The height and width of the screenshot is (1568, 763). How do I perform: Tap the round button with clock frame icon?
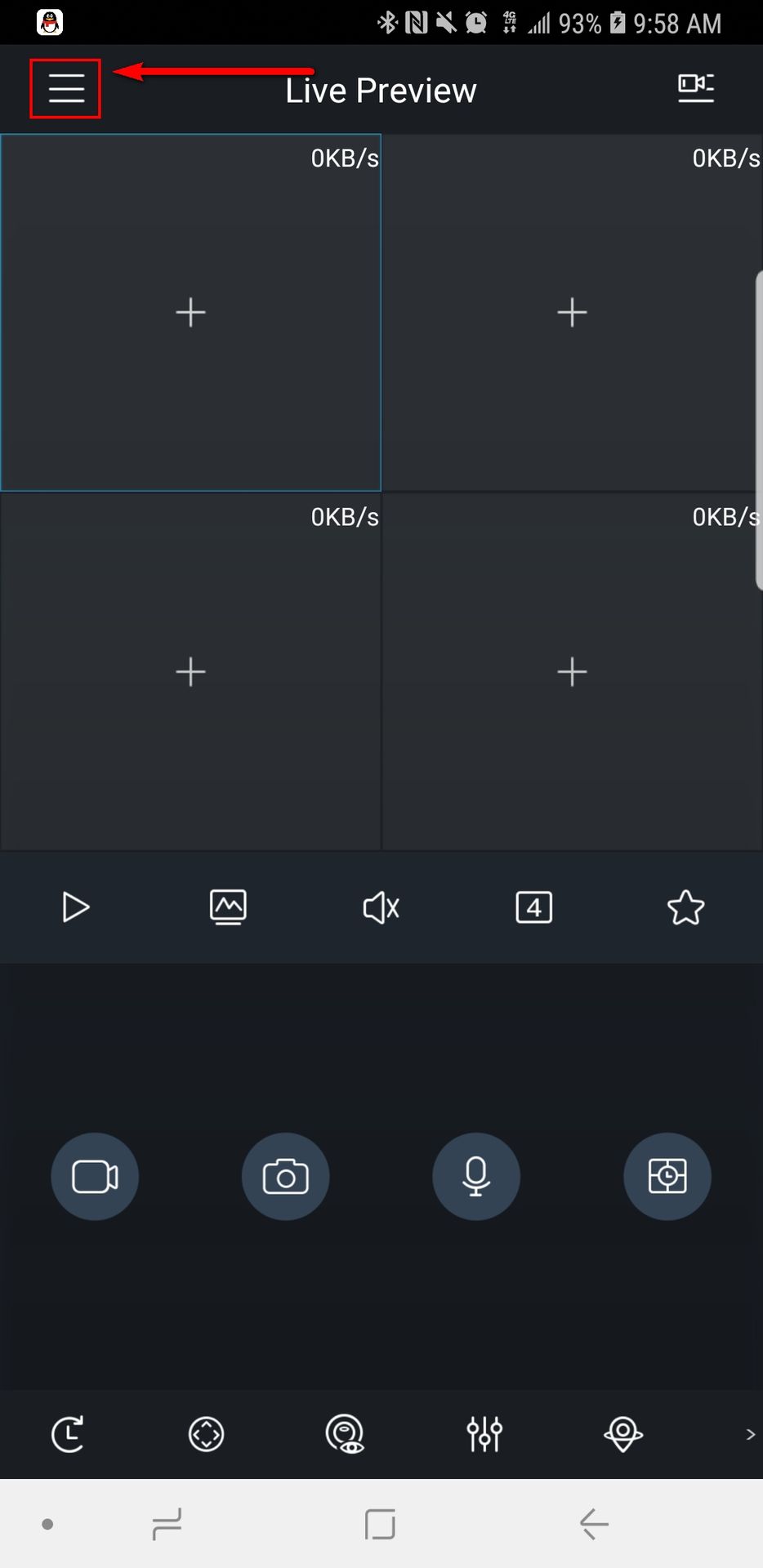pos(667,1177)
